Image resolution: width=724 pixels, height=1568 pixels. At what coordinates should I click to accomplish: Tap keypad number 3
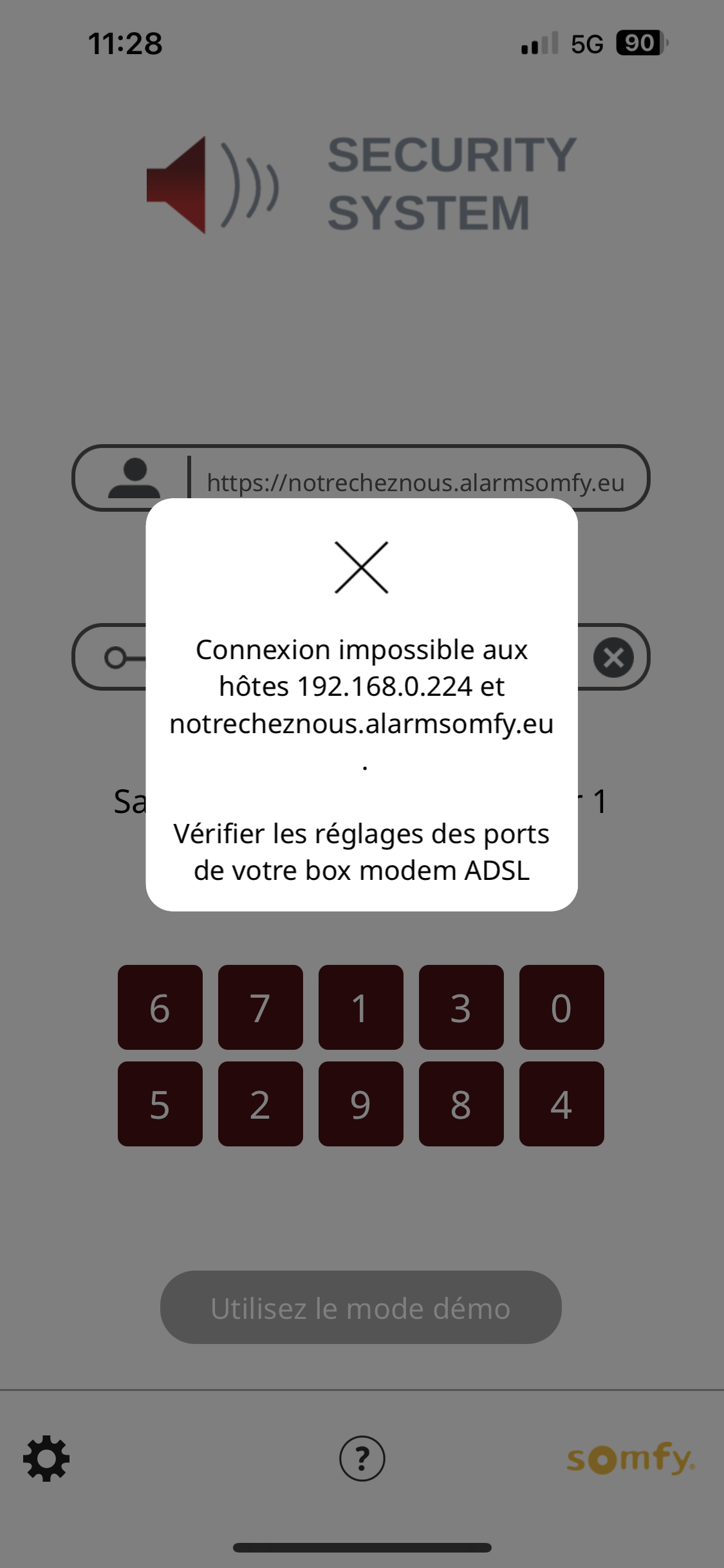461,1007
